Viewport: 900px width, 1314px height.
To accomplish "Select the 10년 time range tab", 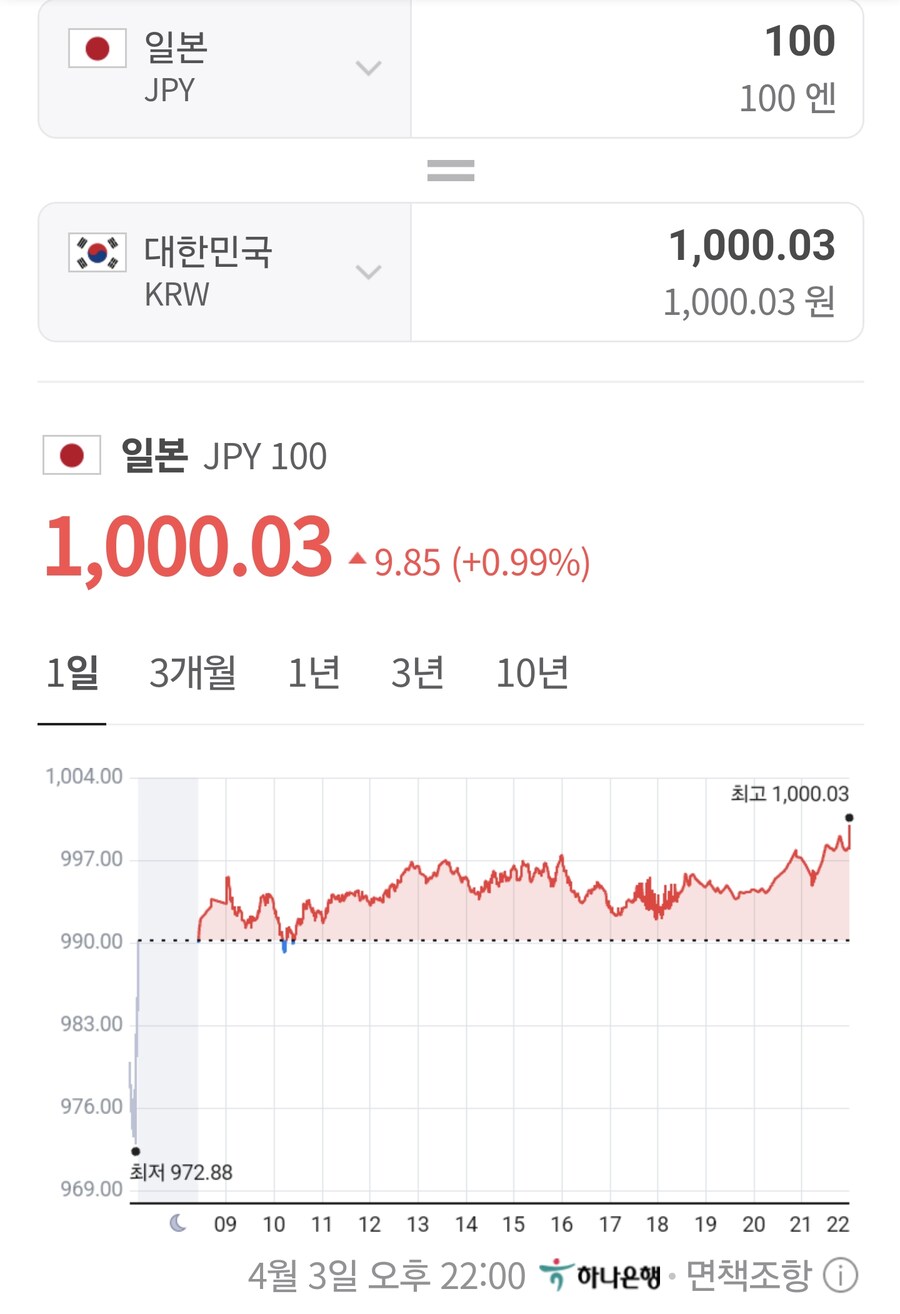I will coord(533,673).
